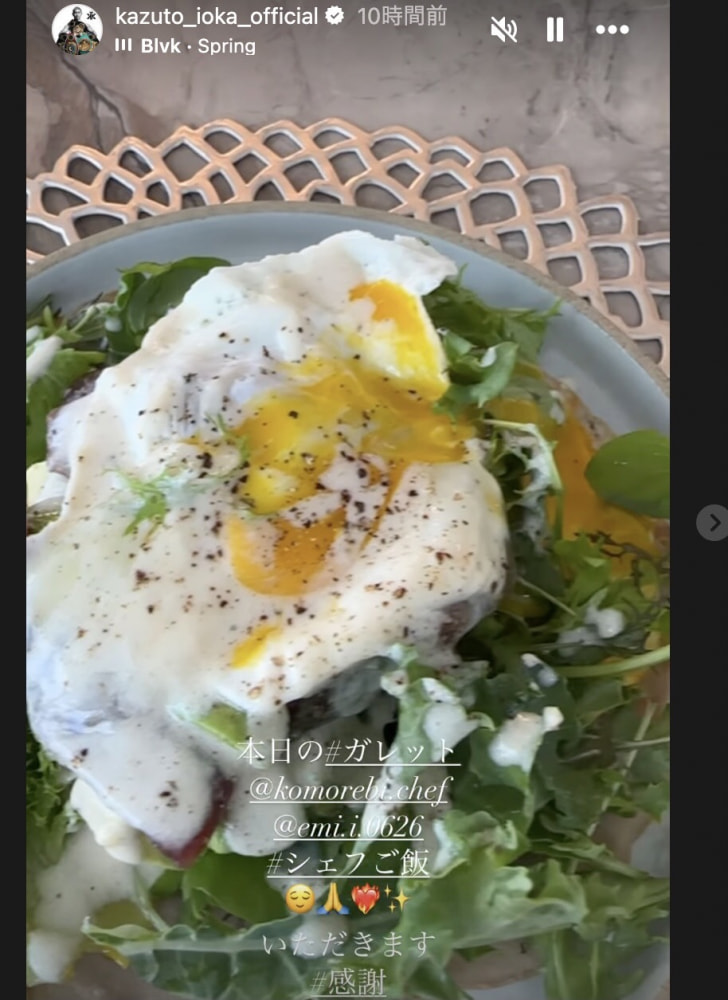This screenshot has width=728, height=1000.
Task: Open kazuto_ioka_official profile avatar
Action: pyautogui.click(x=77, y=29)
